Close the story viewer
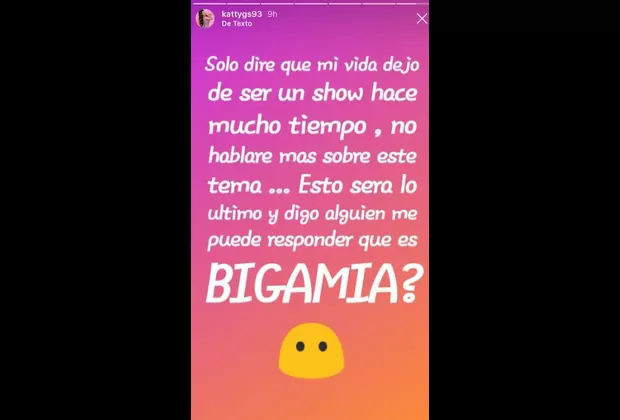Screen dimensions: 620x420 point(421,18)
